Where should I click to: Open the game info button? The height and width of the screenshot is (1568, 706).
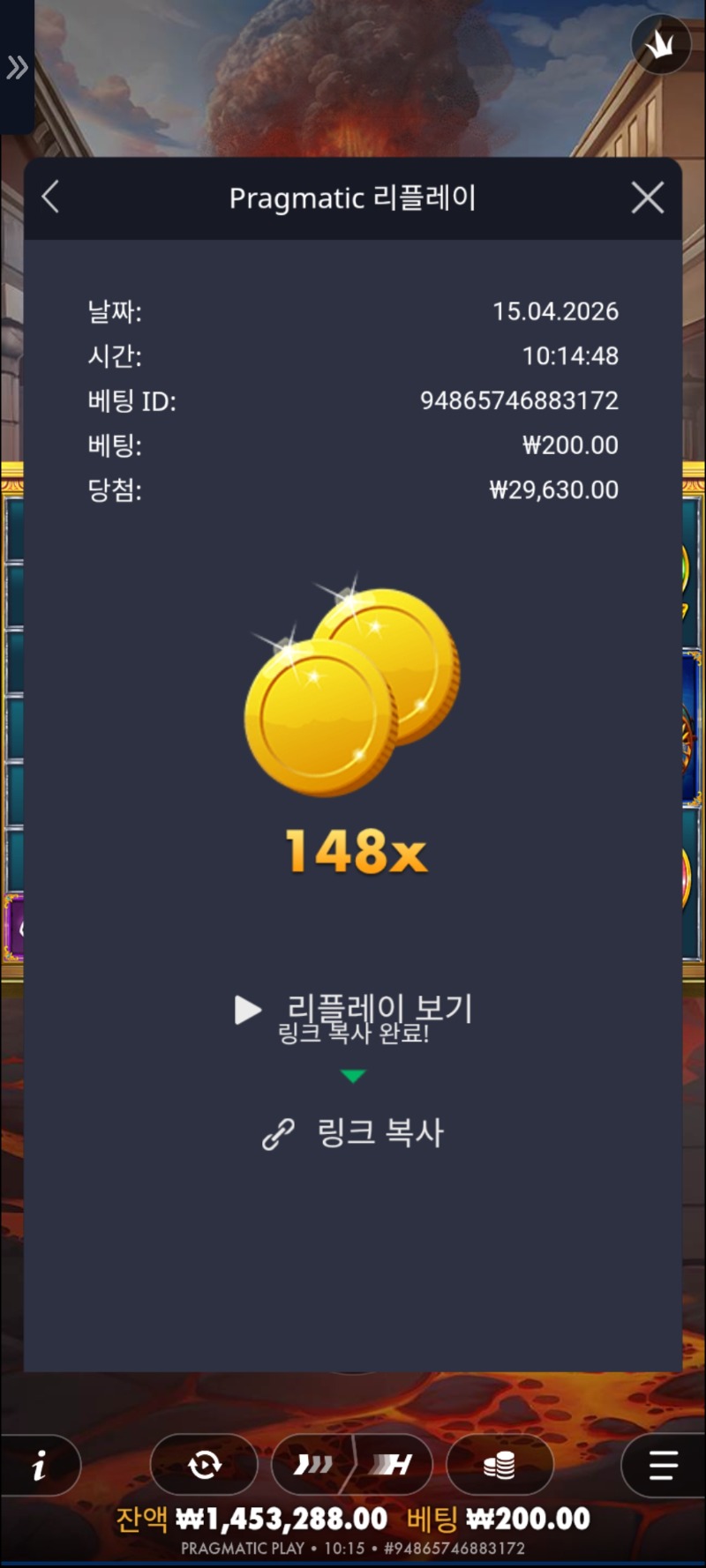coord(40,1466)
